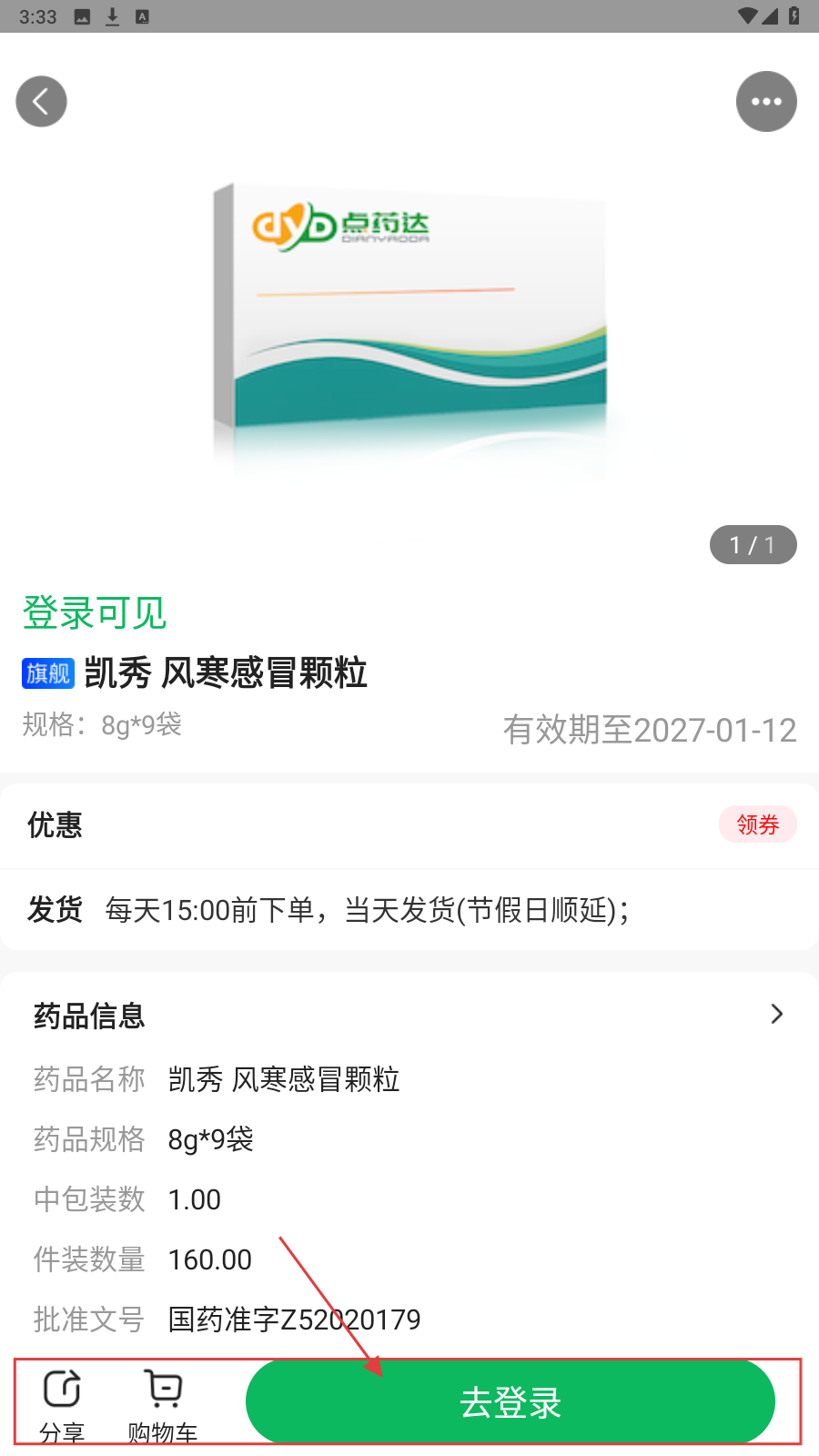Open the 购物车 shopping cart

pos(164,1403)
